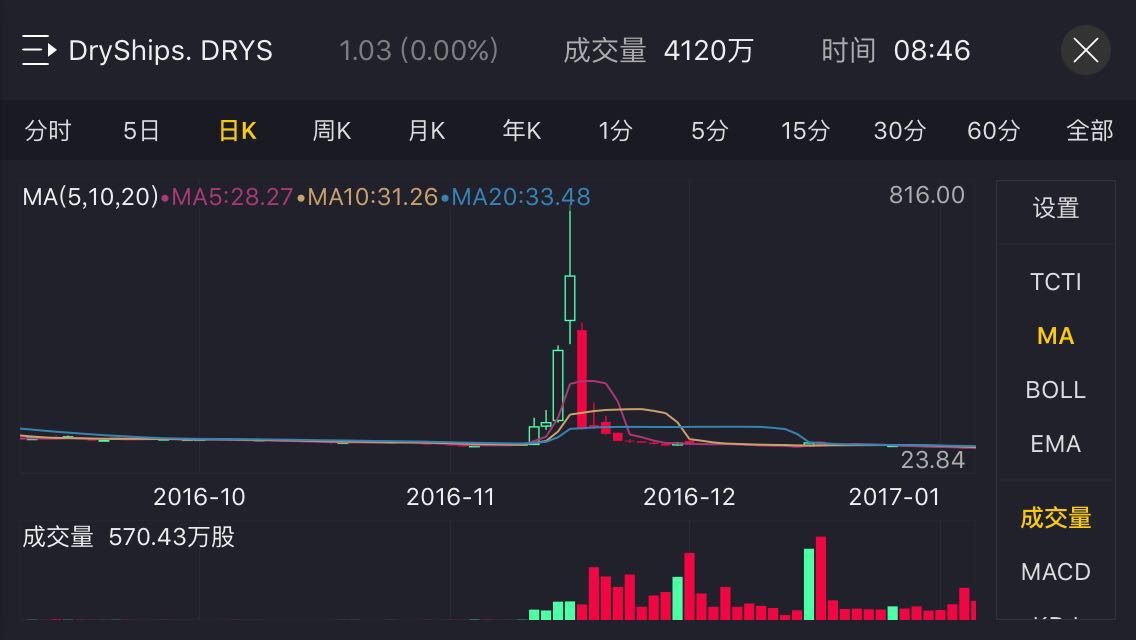The width and height of the screenshot is (1136, 640).
Task: Open the 设置 indicator settings
Action: click(x=1056, y=208)
